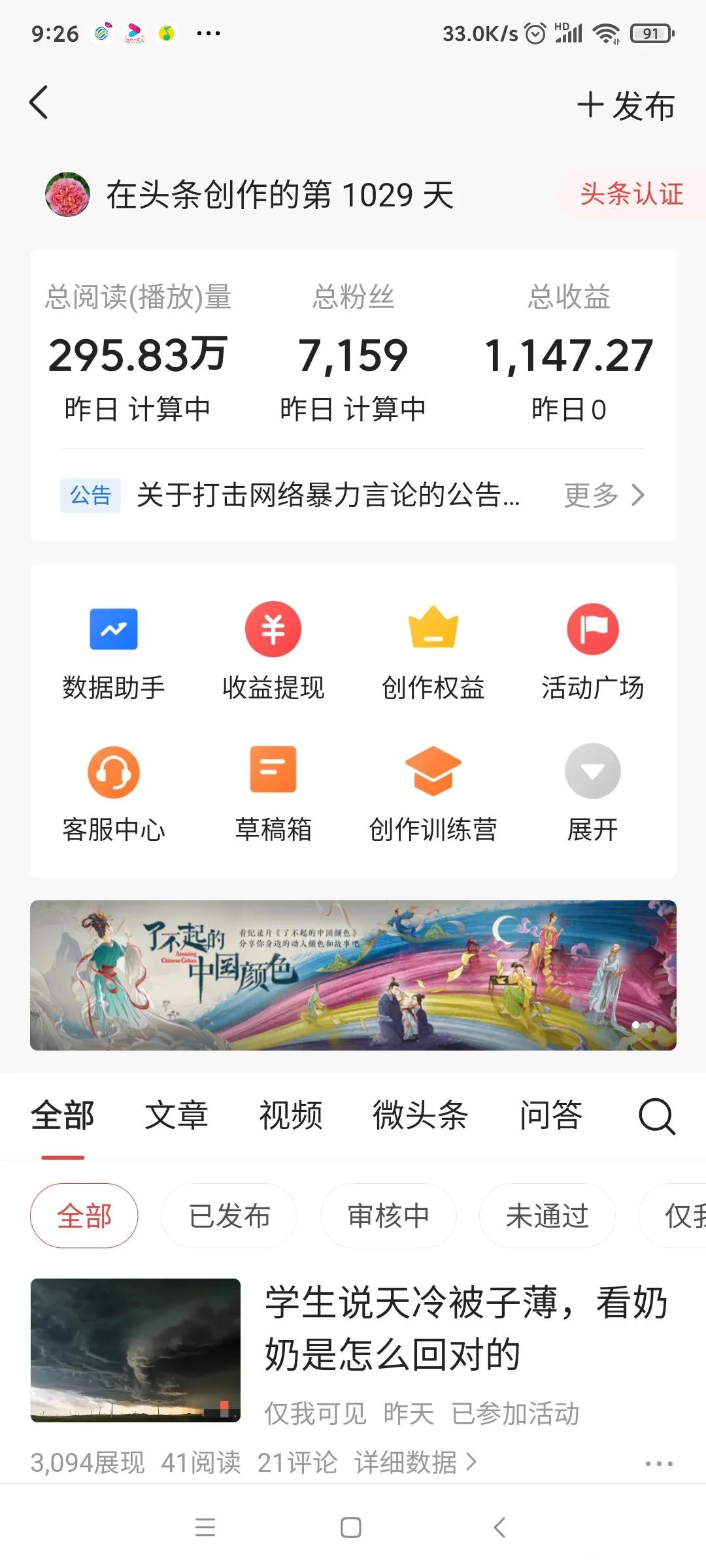Open overflow menu for the first post
The image size is (706, 1568).
659,1464
